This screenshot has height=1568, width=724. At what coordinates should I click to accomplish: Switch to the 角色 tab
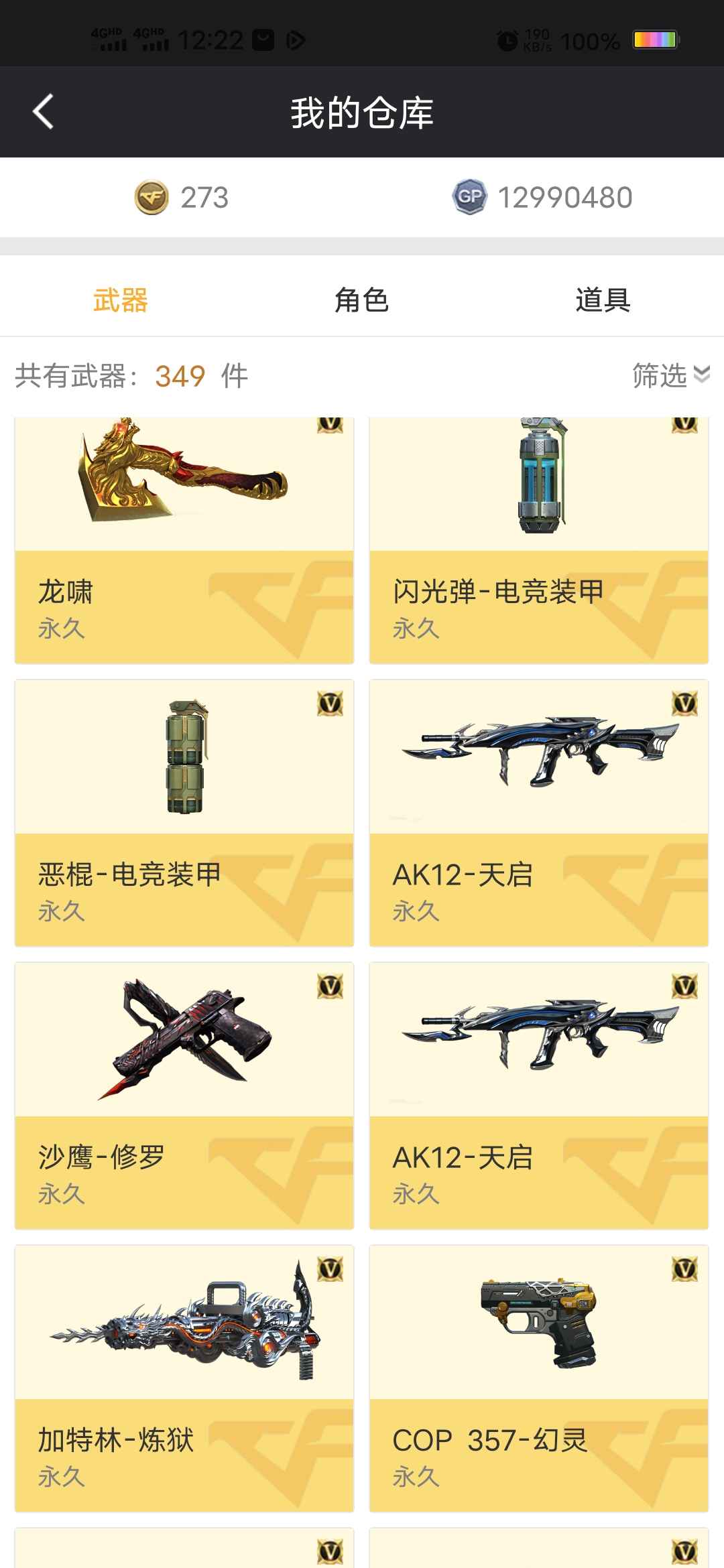click(362, 300)
